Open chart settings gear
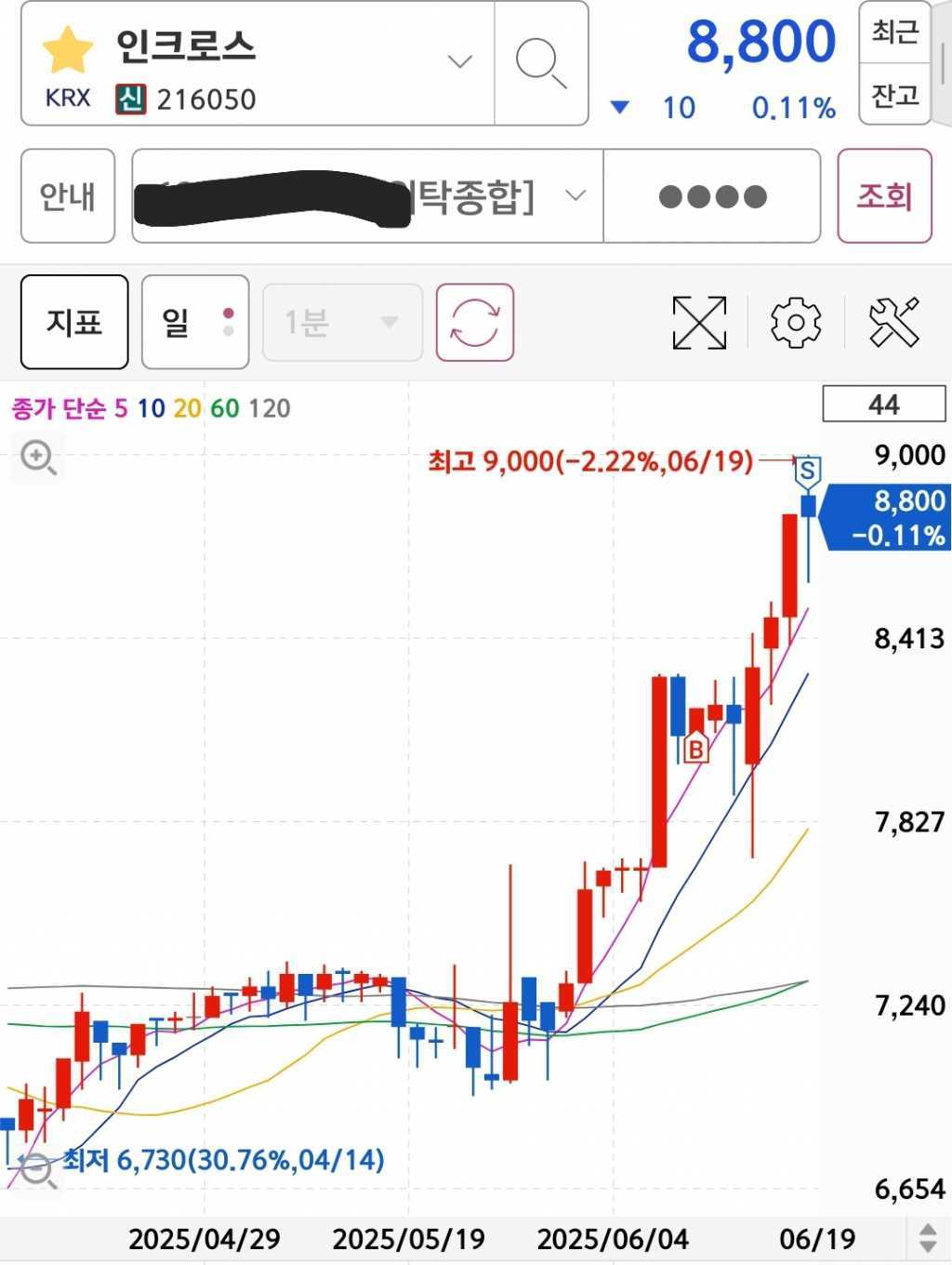Screen dimensions: 952x1265 [x=796, y=323]
